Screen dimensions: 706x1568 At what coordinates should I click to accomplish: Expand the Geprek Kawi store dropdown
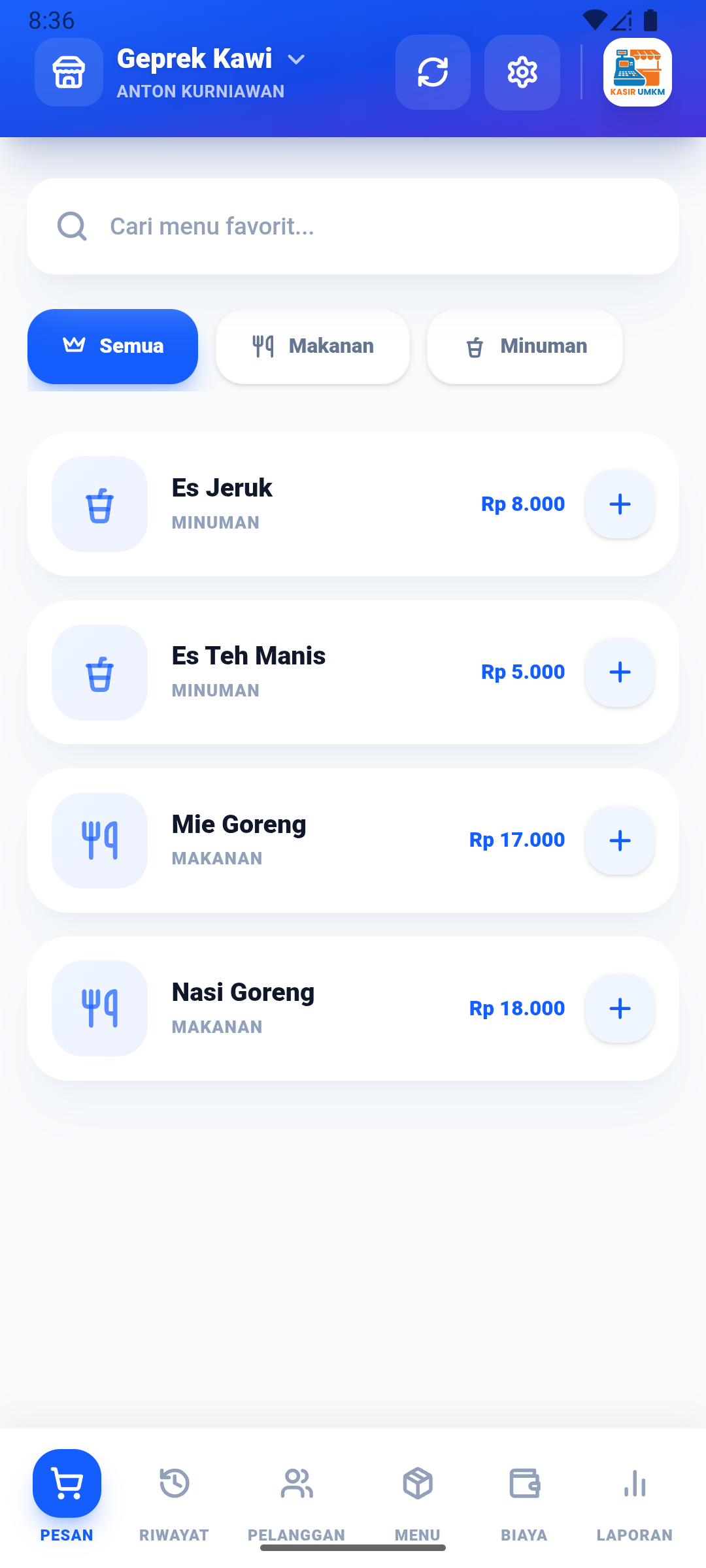(x=295, y=59)
